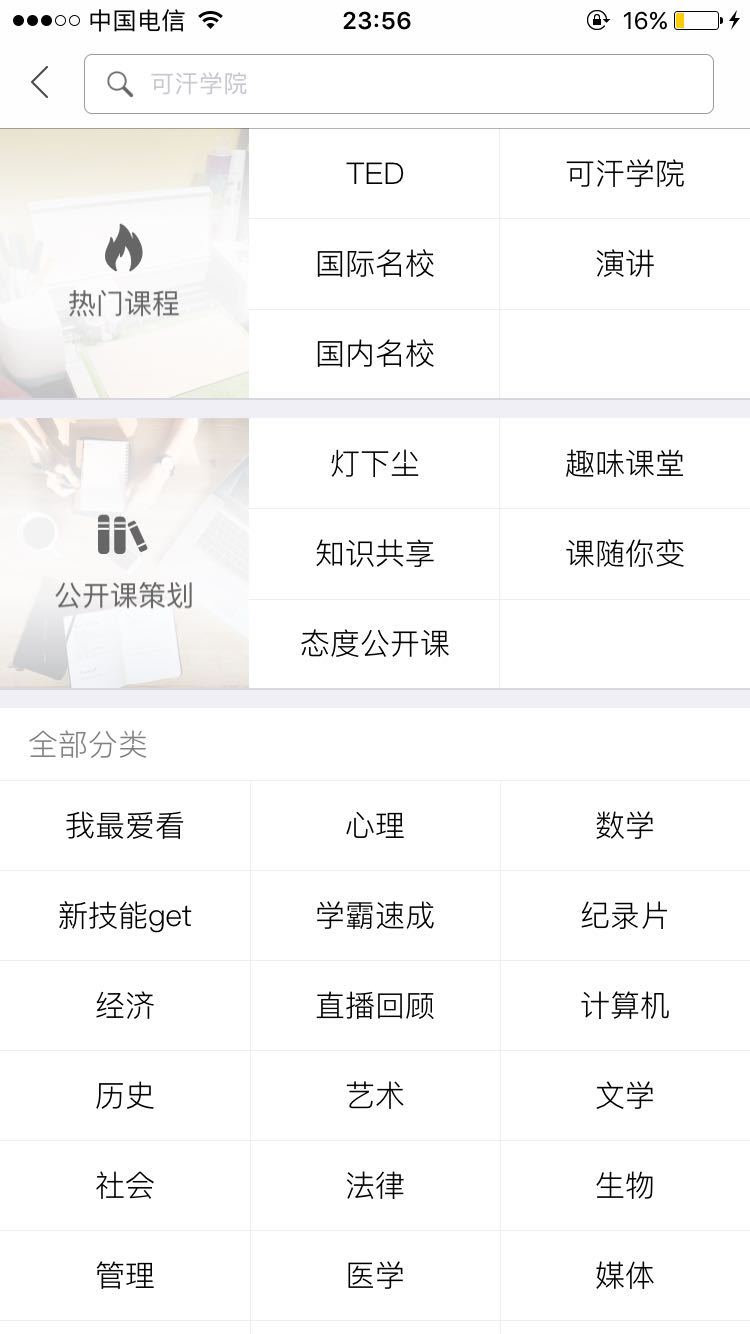
Task: Browse the 演讲 category
Action: pyautogui.click(x=625, y=264)
